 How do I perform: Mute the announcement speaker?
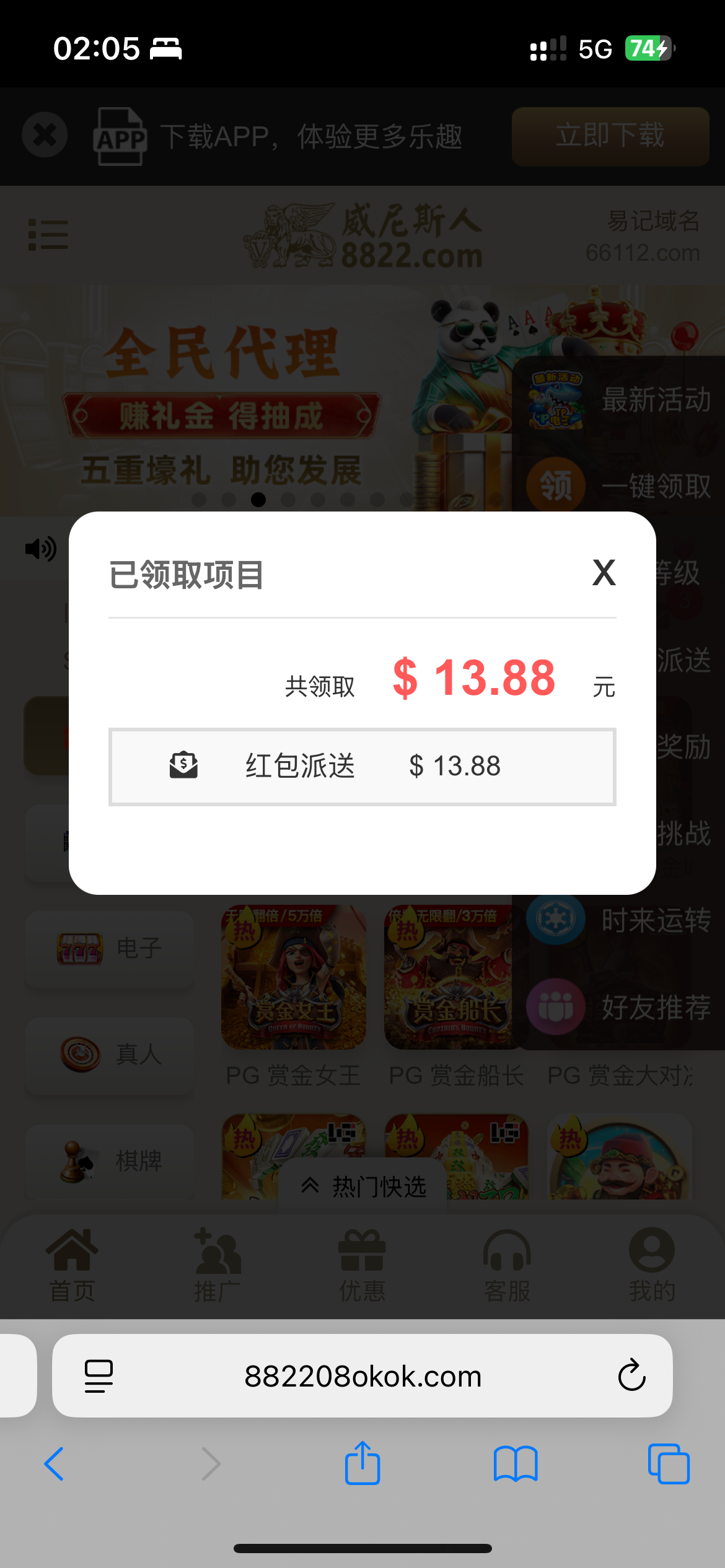(40, 547)
